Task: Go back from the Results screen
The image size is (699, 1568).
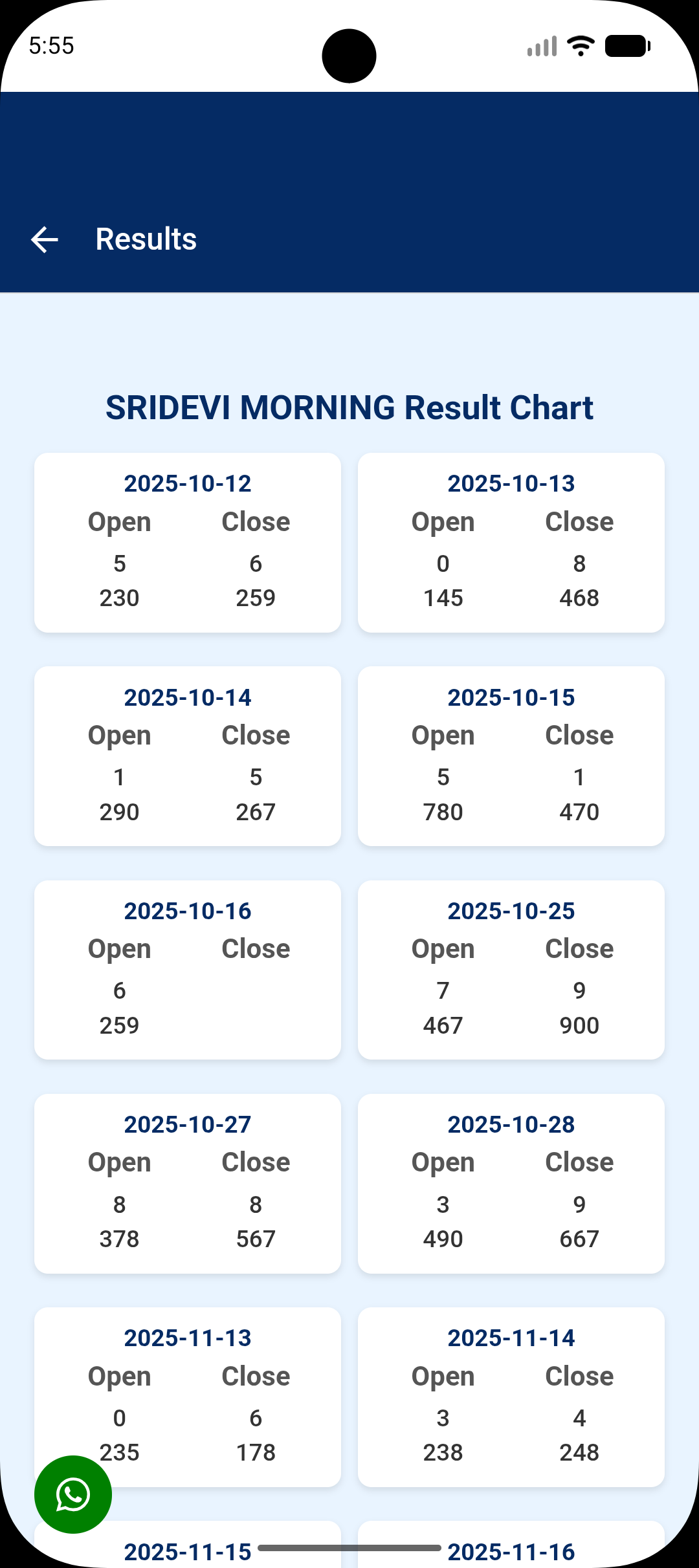Action: tap(45, 239)
